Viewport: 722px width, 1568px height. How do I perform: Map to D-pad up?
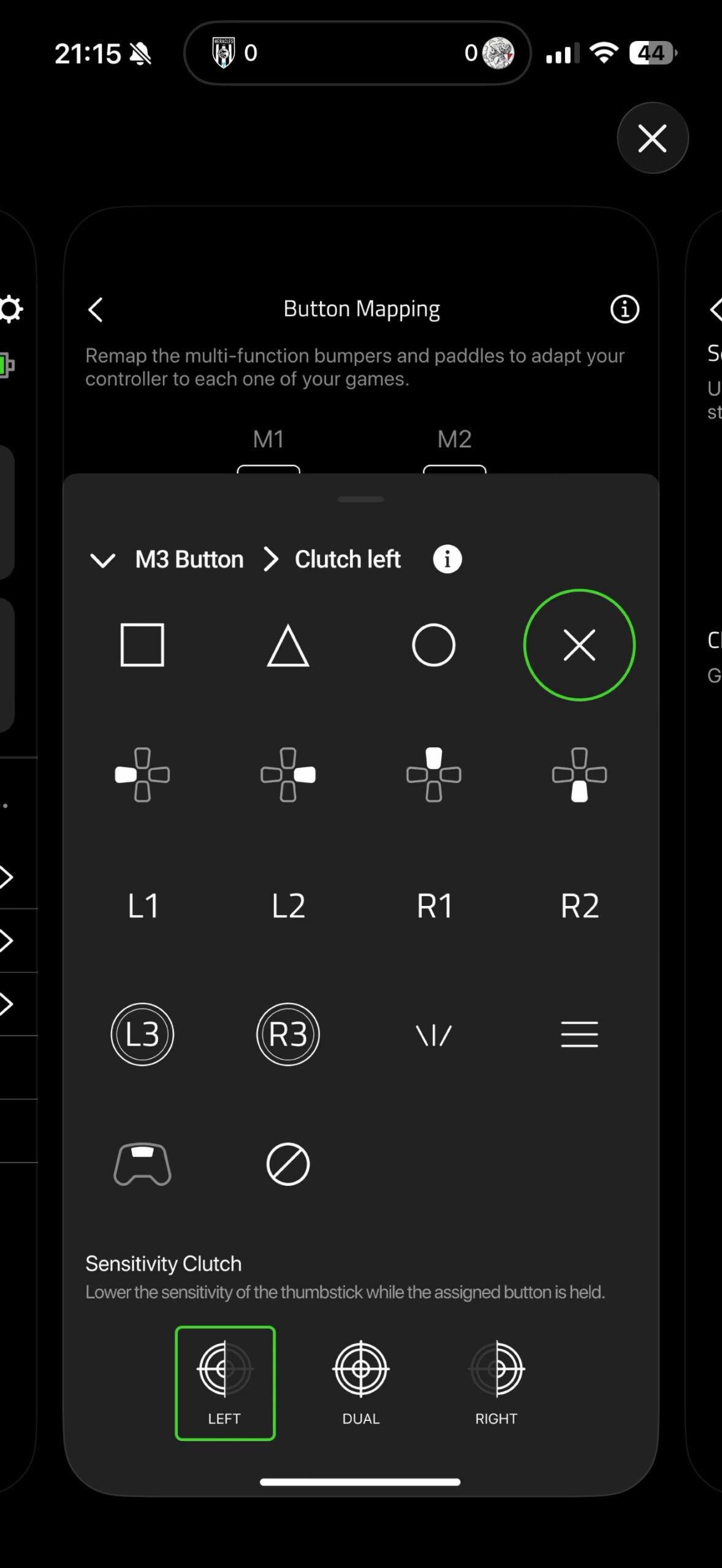click(434, 775)
